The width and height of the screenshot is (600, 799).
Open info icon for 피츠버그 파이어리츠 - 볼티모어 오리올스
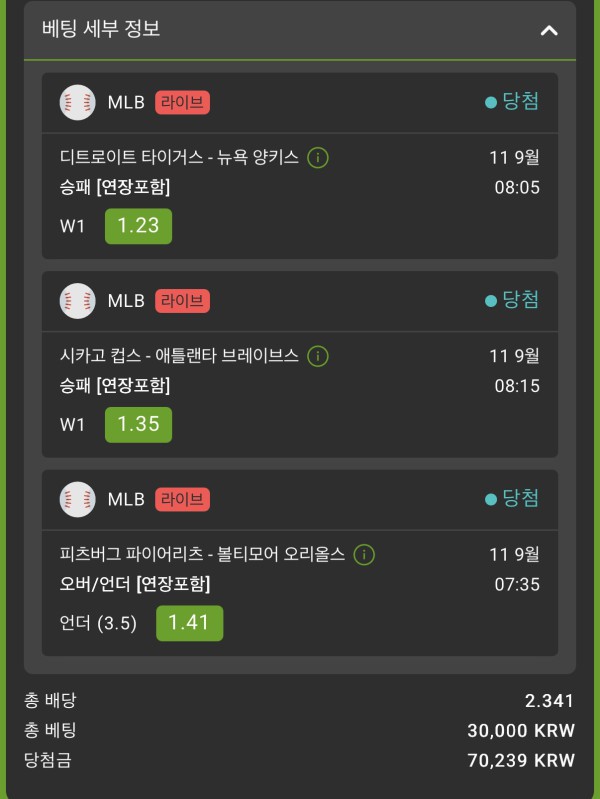coord(364,554)
